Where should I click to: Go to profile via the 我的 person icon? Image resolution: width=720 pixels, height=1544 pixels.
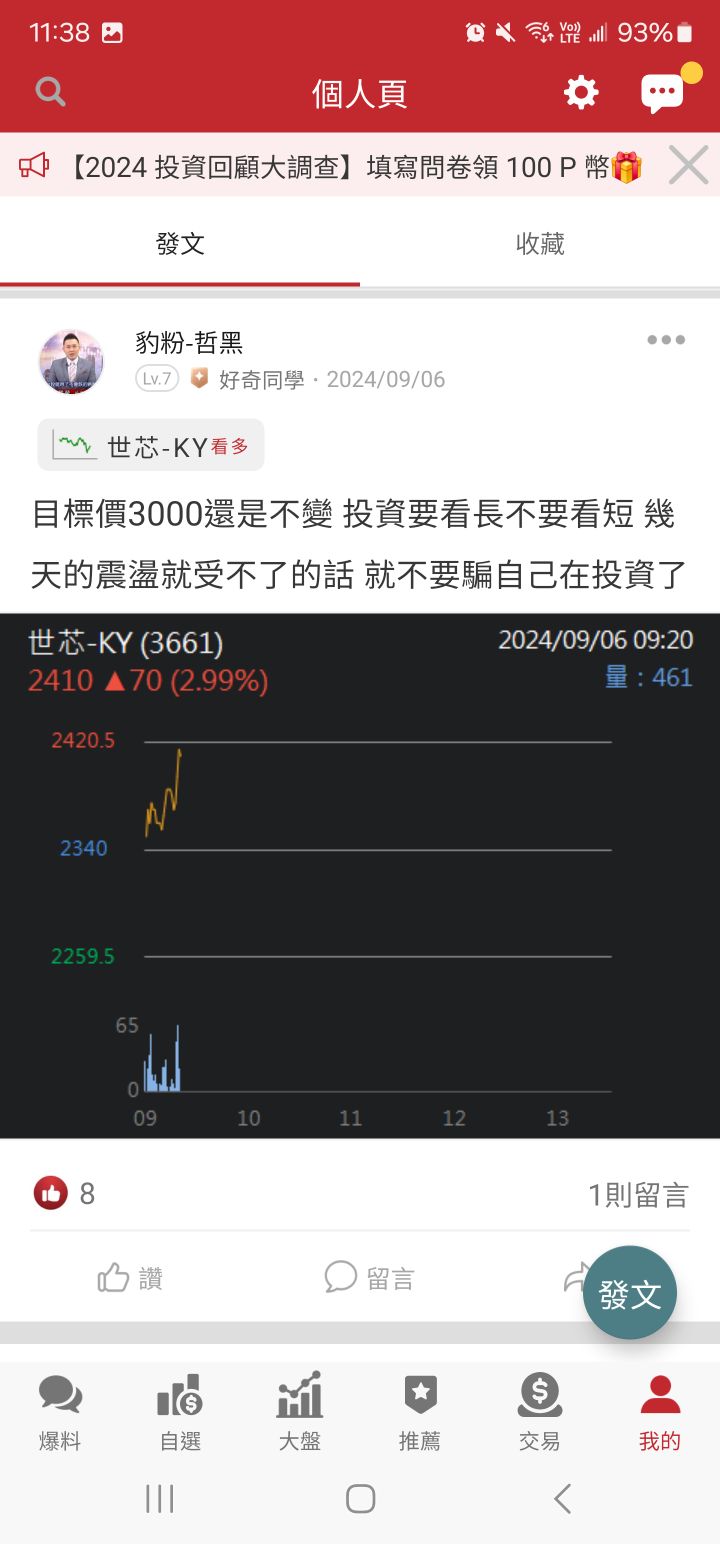(x=659, y=1410)
